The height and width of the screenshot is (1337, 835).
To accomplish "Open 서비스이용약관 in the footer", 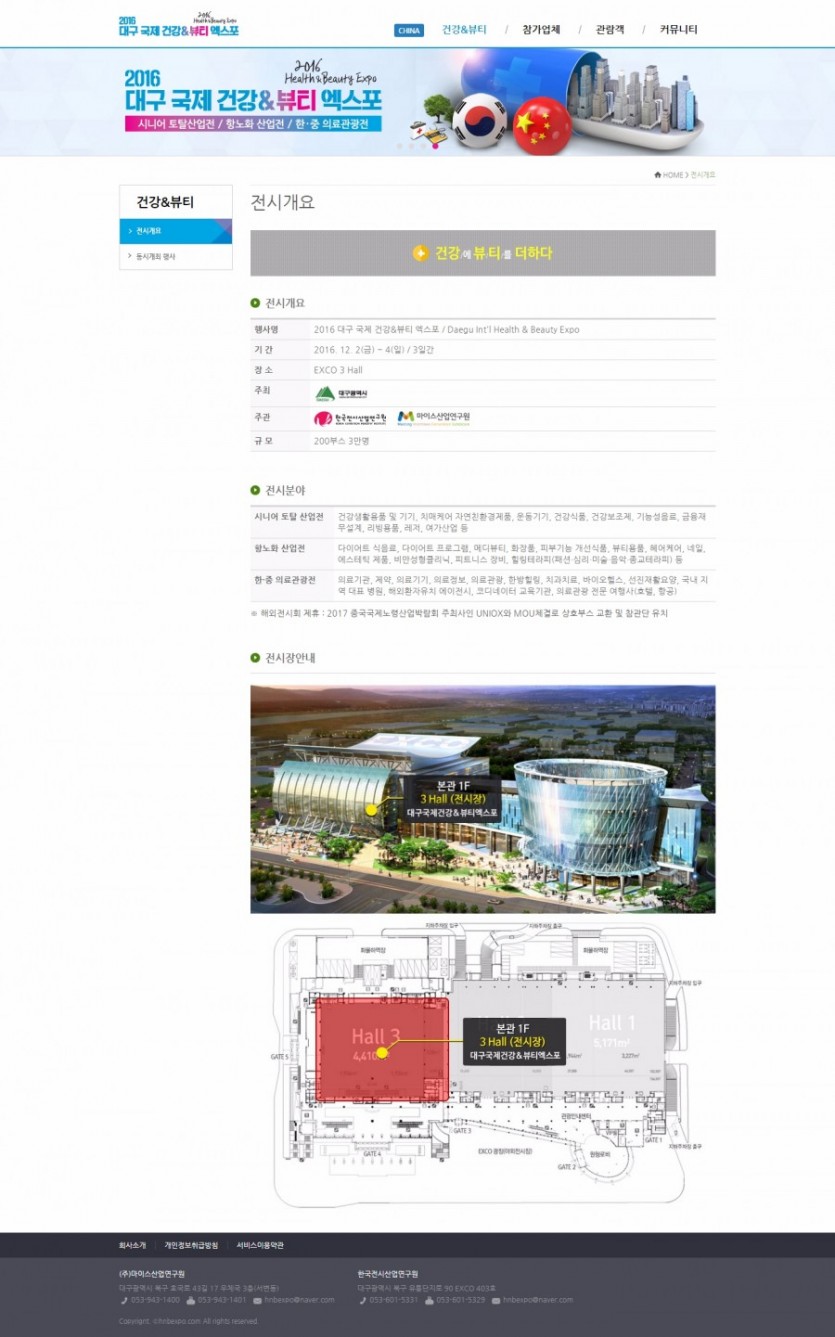I will (x=260, y=1245).
